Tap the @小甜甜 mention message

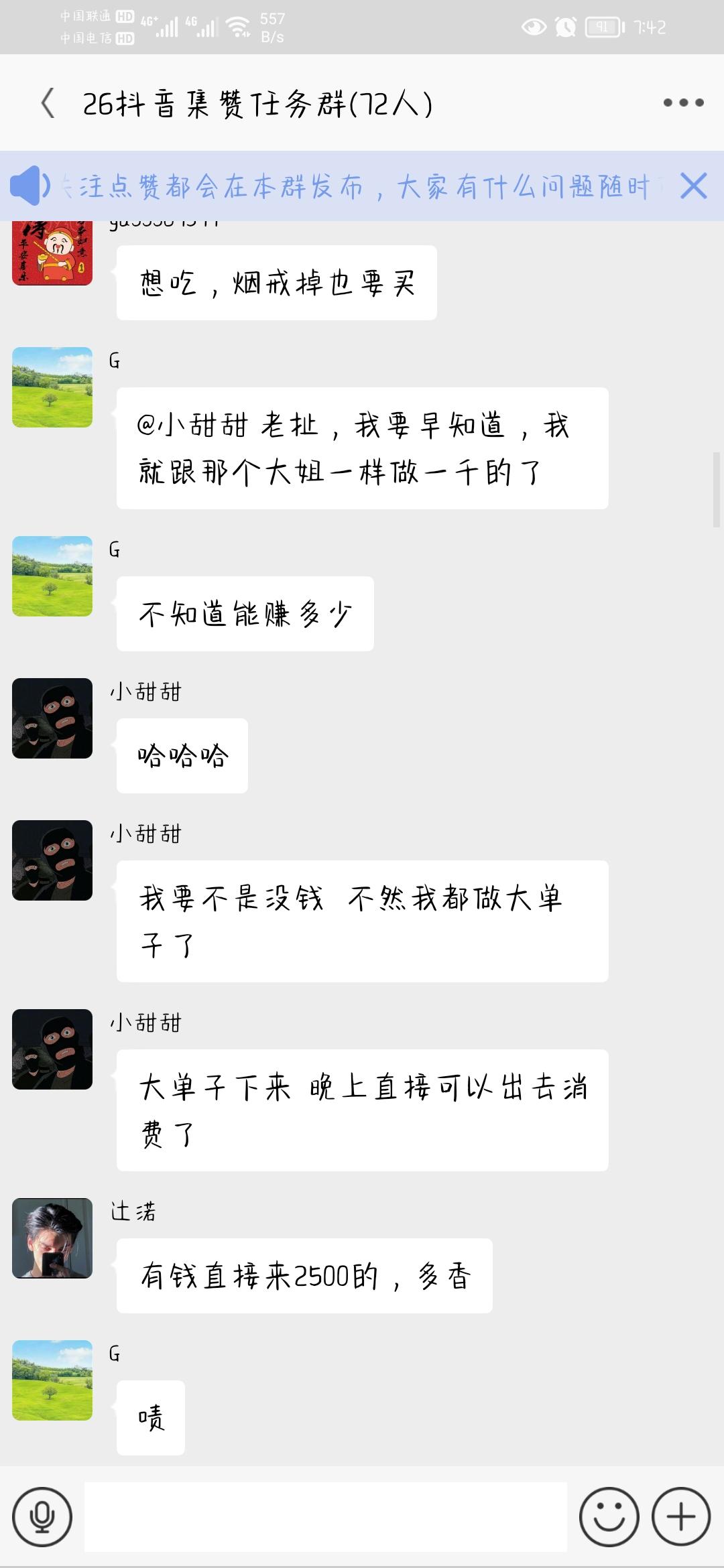(x=362, y=448)
